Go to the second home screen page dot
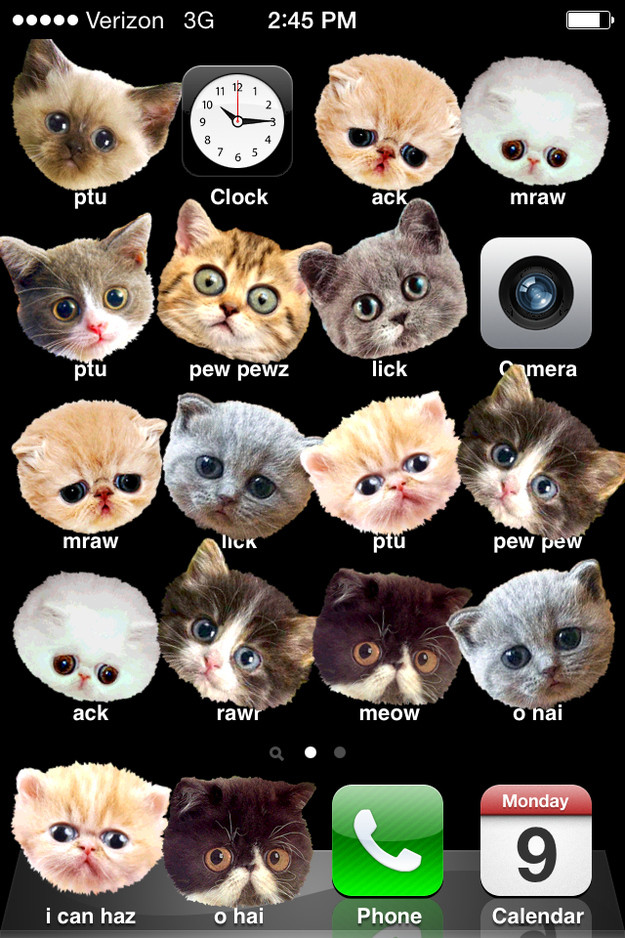The width and height of the screenshot is (625, 938). [x=340, y=752]
